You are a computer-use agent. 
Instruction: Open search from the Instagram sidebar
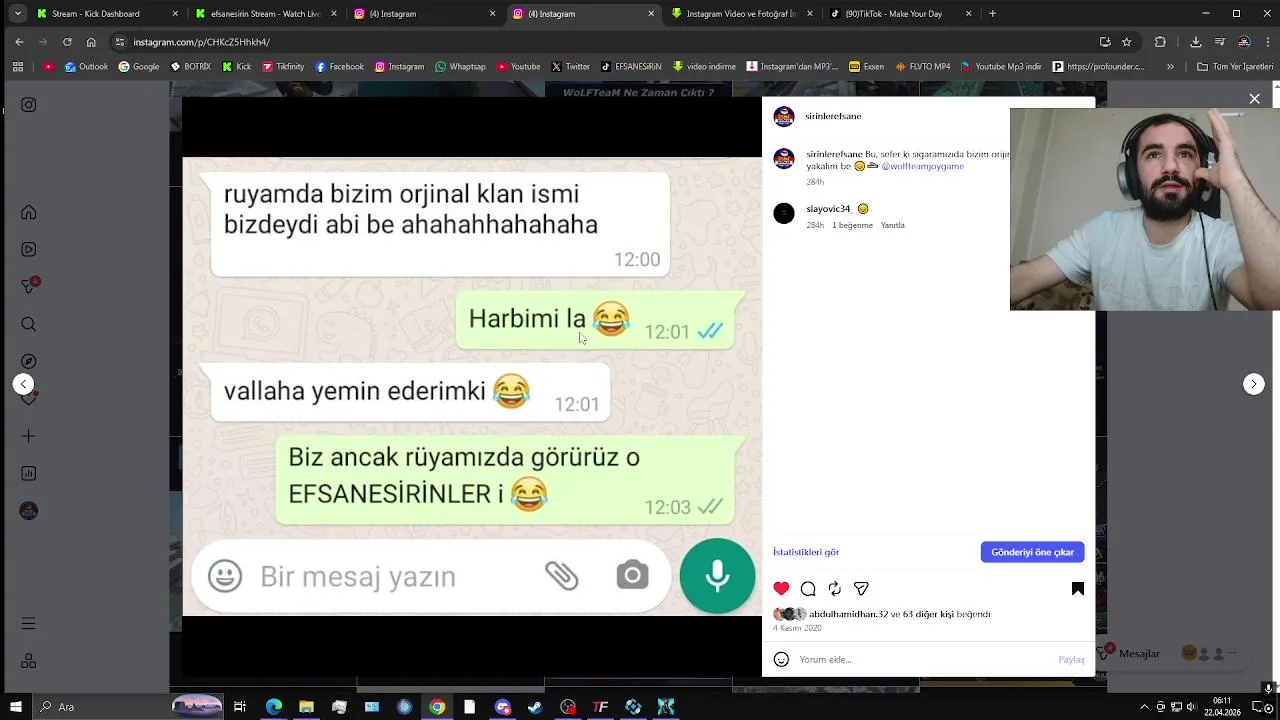tap(29, 324)
